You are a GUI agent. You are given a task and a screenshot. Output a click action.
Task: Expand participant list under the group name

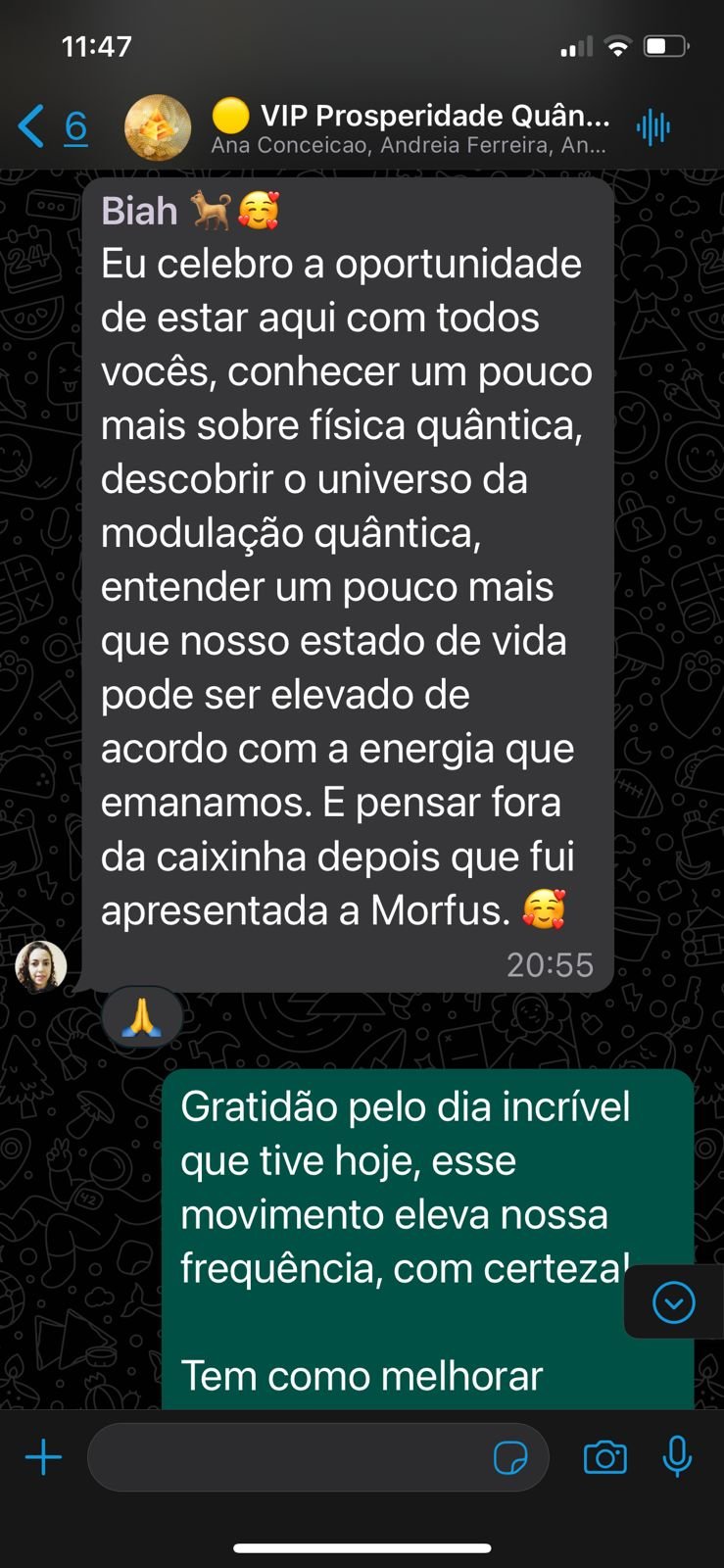[407, 147]
